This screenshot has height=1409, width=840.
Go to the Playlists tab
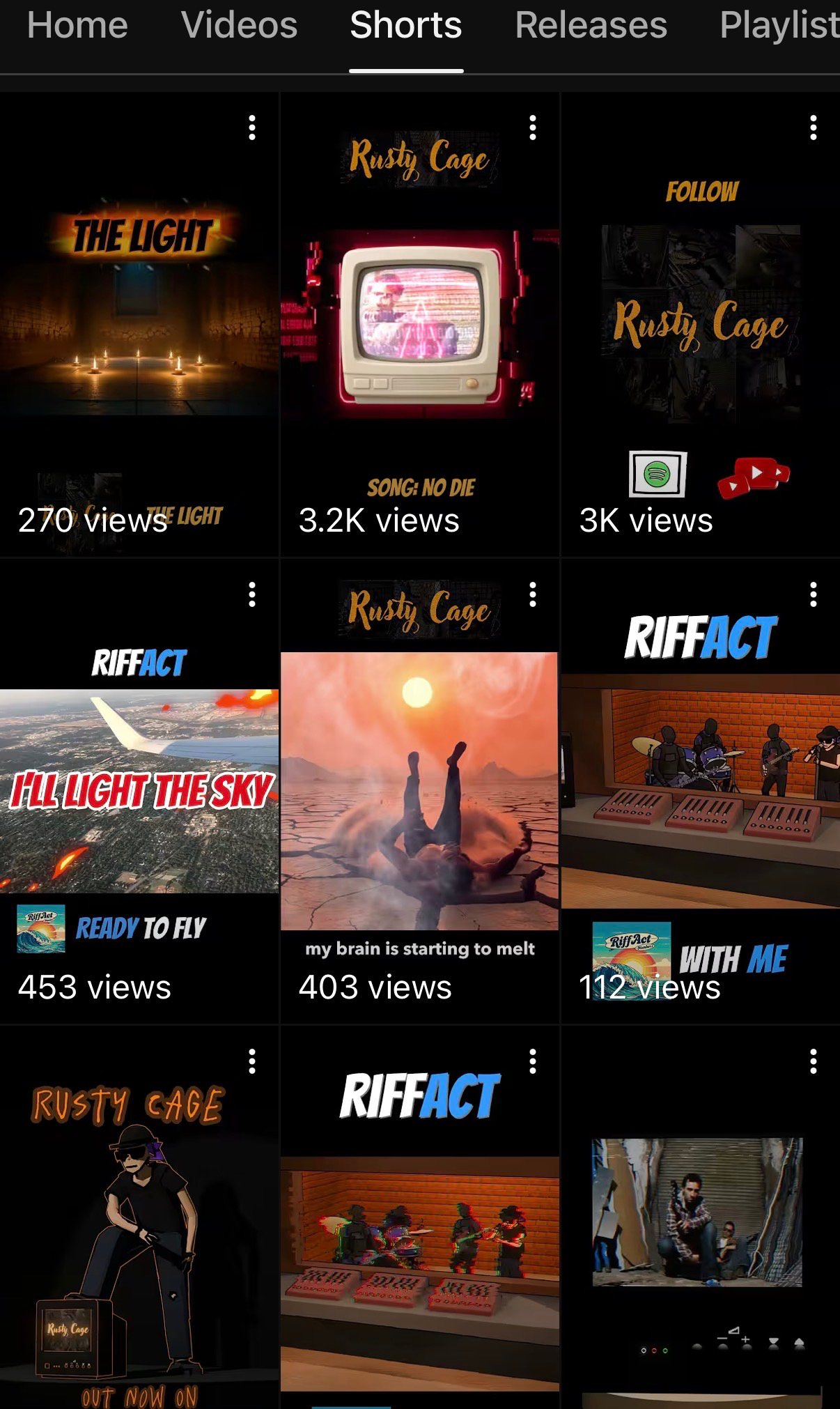point(779,26)
